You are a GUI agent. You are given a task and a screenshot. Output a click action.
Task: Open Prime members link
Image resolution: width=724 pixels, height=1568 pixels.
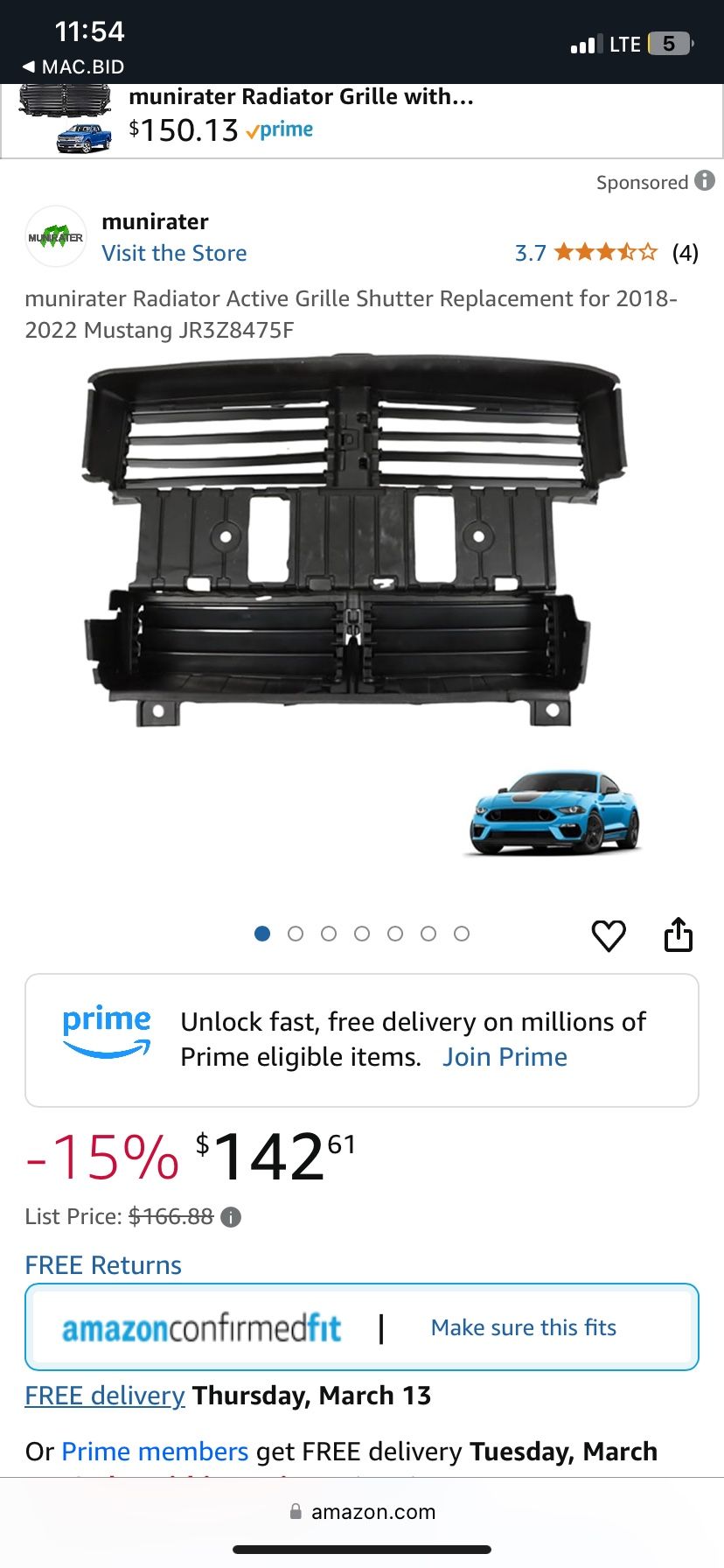[x=155, y=1452]
